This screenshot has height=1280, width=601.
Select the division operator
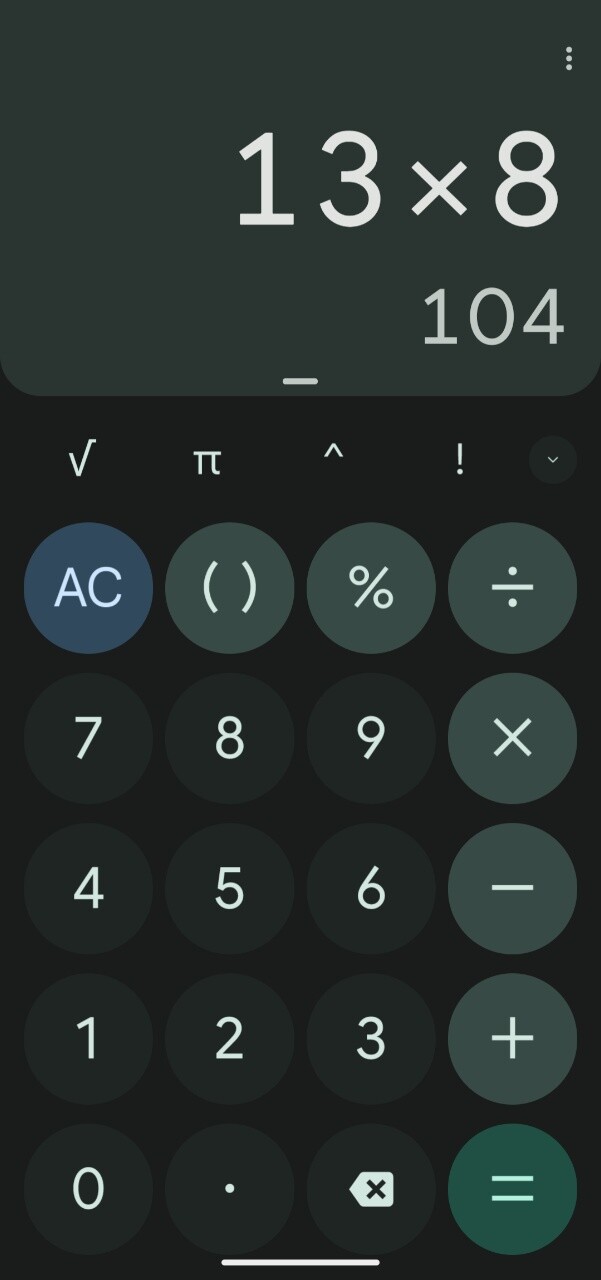coord(512,588)
